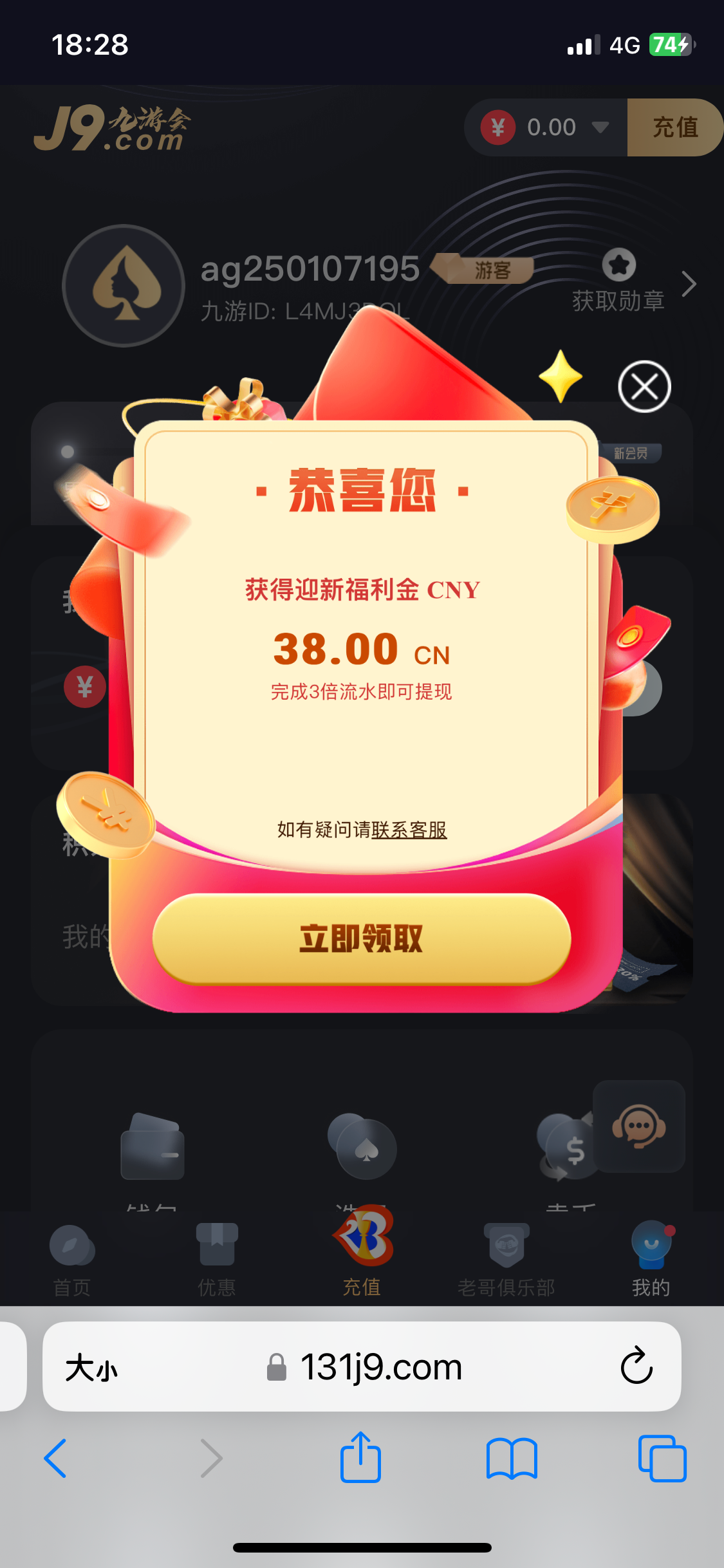Tap the 立即领取 claim button

[x=362, y=938]
